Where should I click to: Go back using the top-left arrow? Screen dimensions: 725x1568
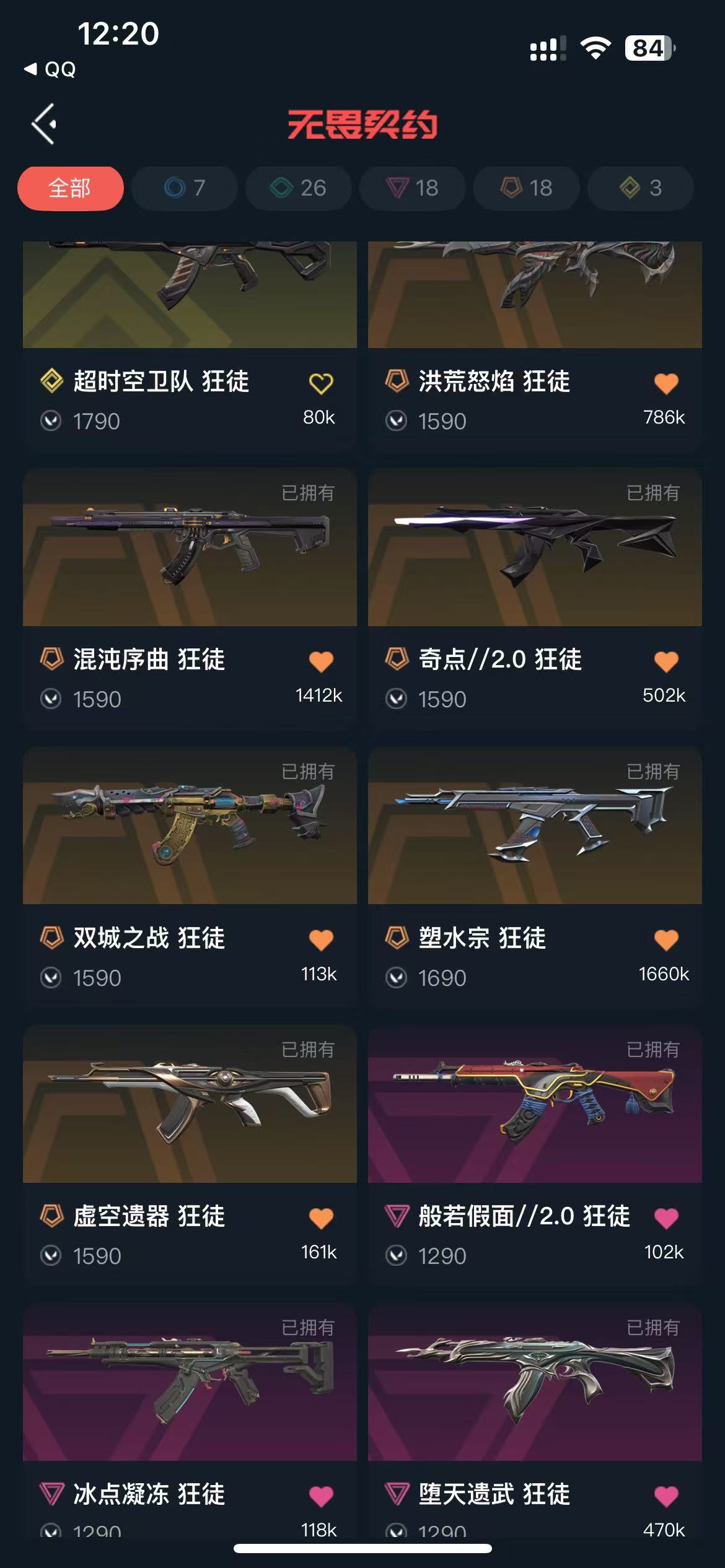(x=45, y=124)
